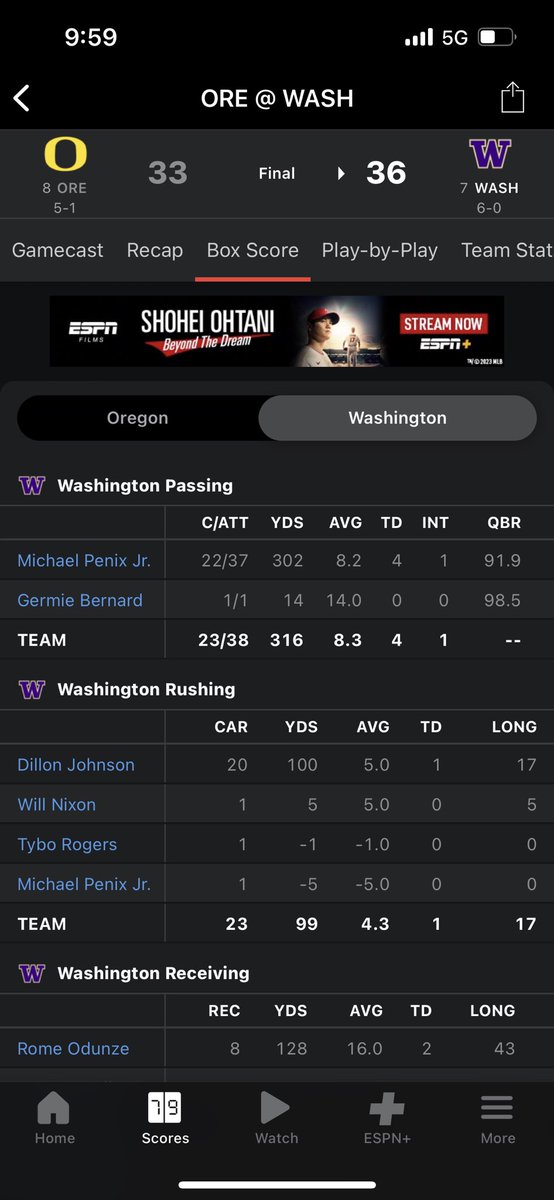Go back with the top-left arrow
The width and height of the screenshot is (554, 1200).
click(22, 98)
